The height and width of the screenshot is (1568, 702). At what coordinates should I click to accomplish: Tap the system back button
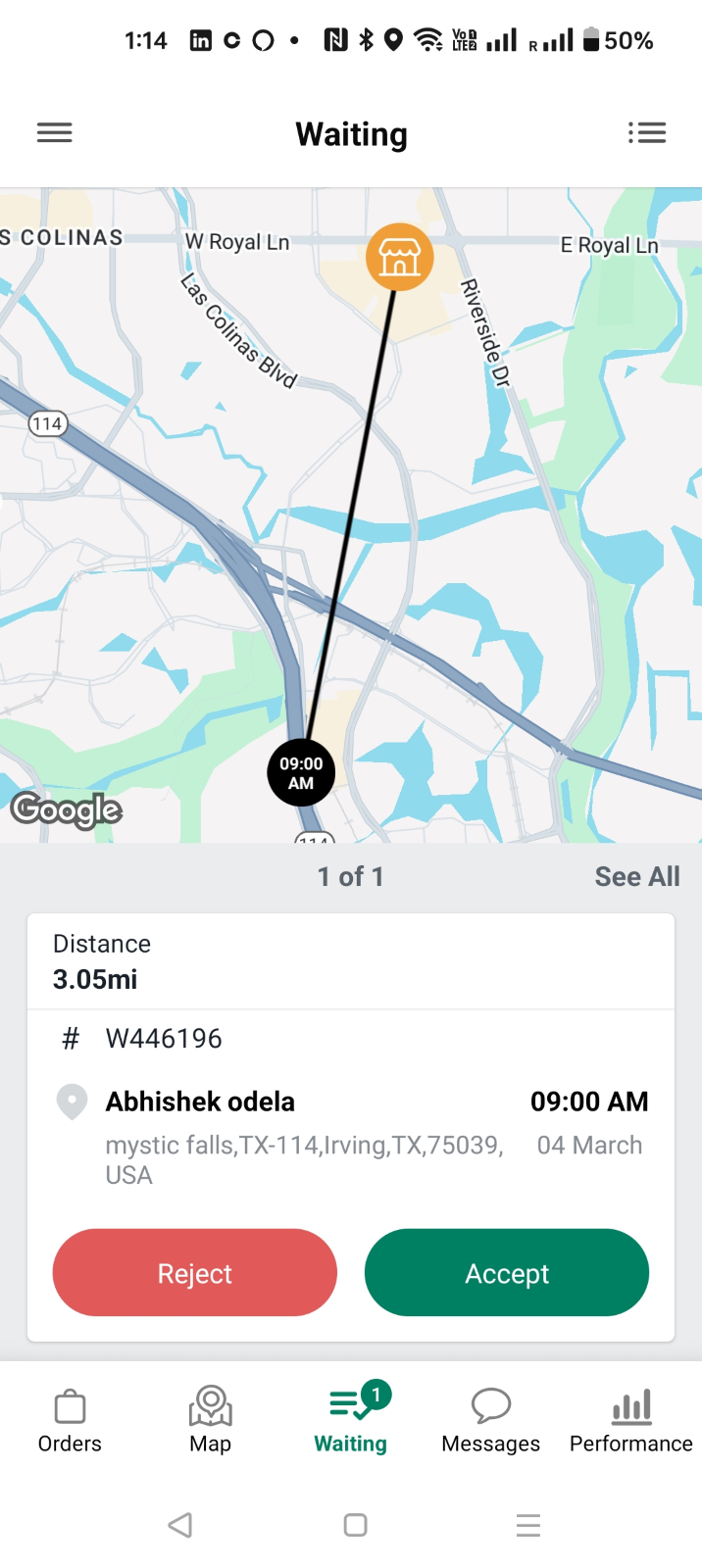[180, 1525]
